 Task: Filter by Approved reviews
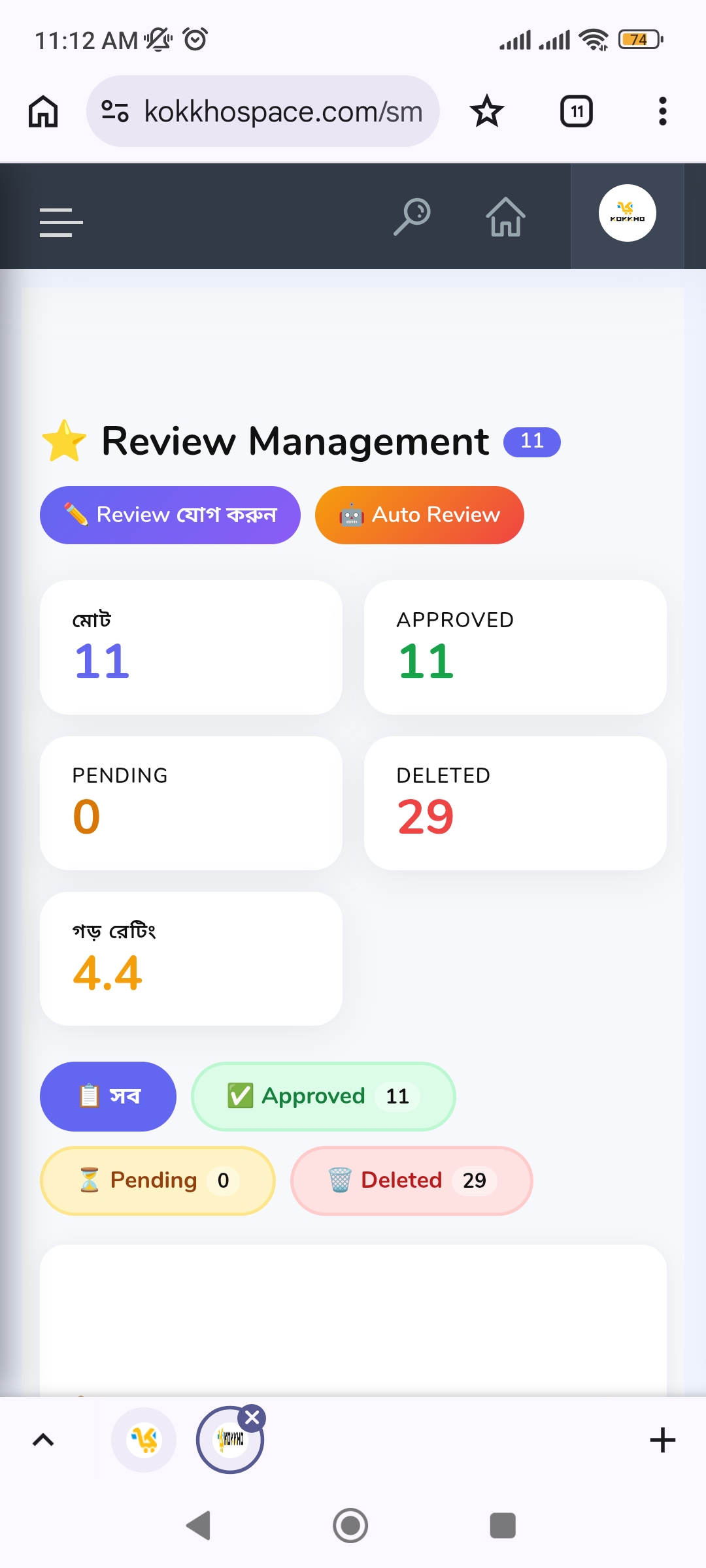click(323, 1096)
